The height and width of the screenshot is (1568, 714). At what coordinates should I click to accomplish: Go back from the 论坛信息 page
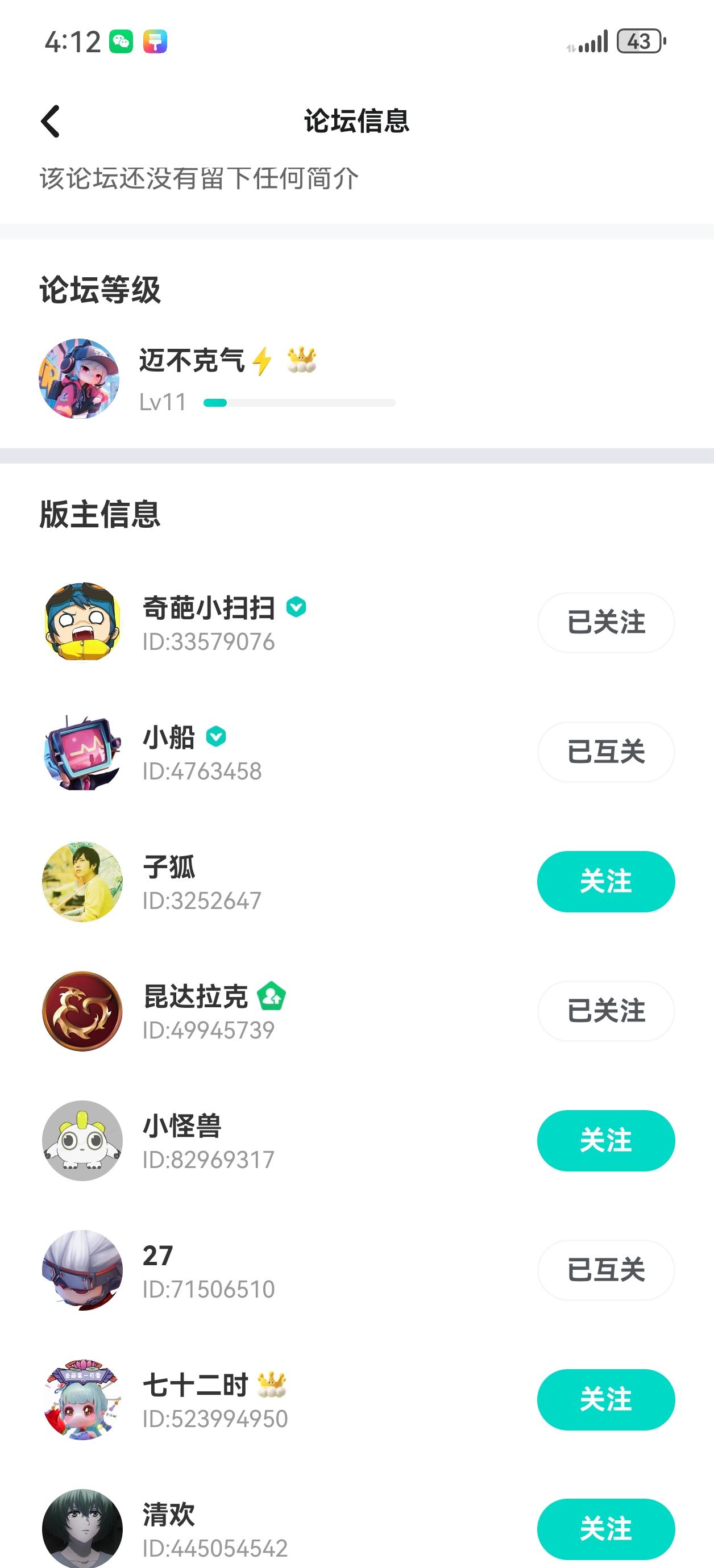[x=51, y=121]
